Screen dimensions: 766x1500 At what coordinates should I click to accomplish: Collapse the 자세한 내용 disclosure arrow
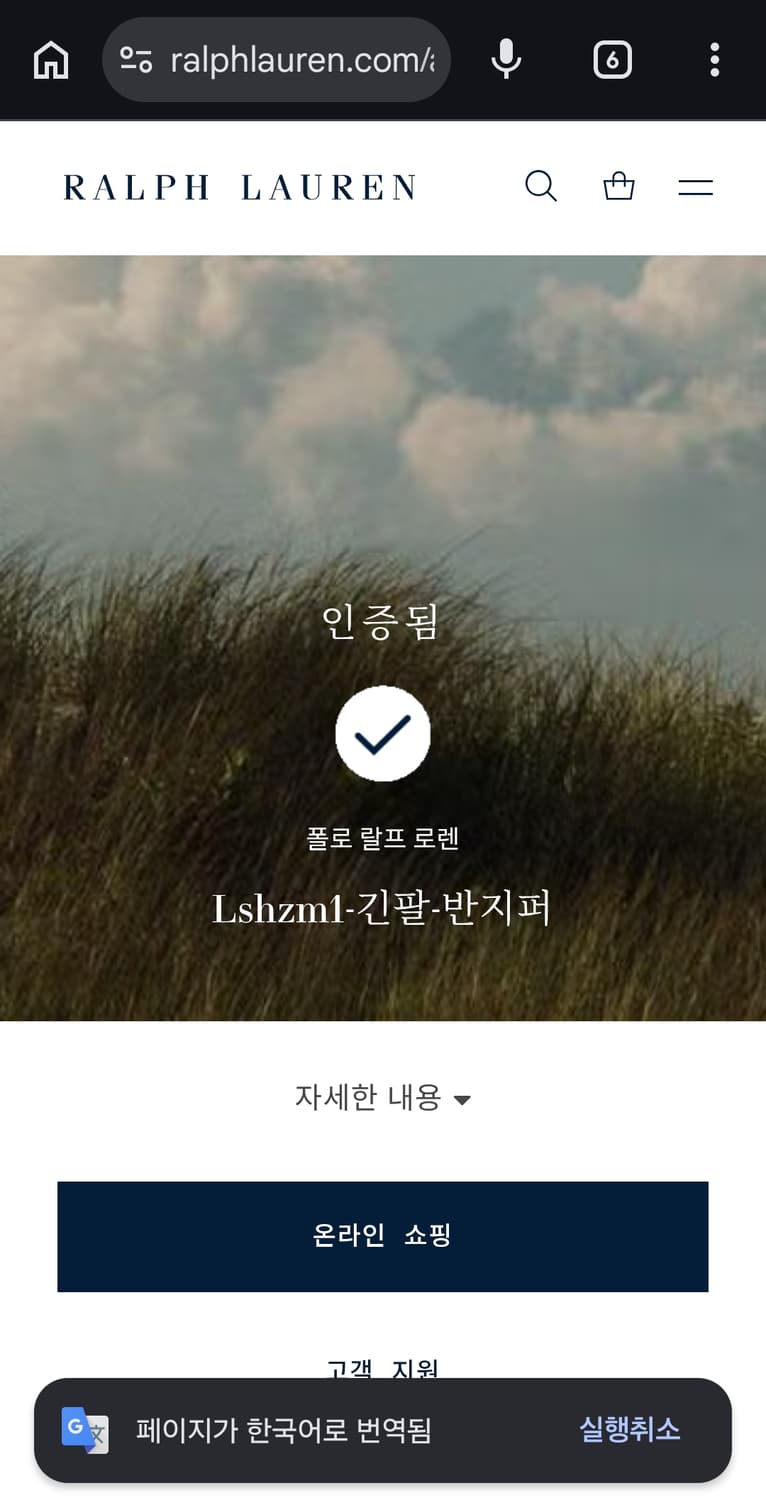[x=462, y=1098]
